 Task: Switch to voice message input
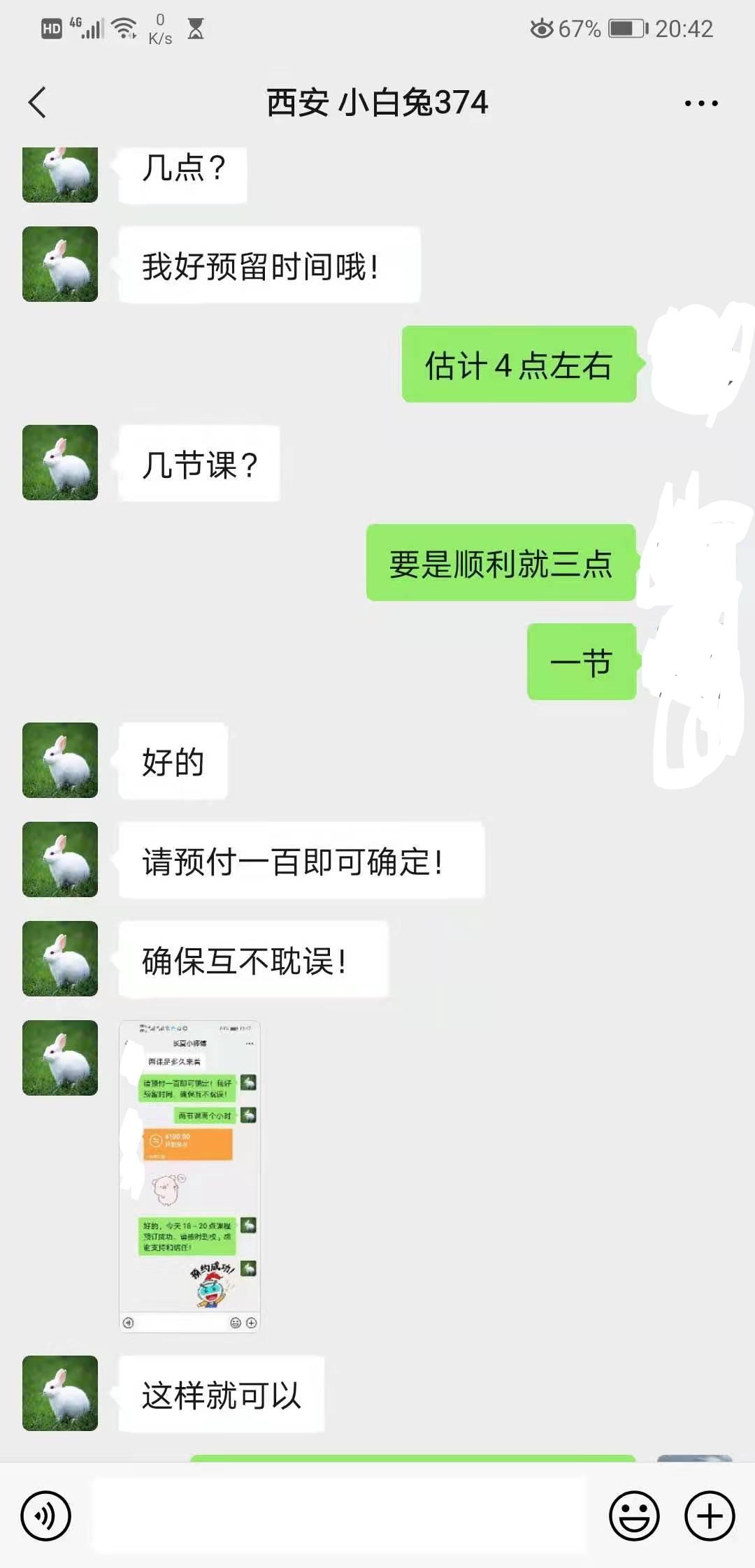point(46,1516)
